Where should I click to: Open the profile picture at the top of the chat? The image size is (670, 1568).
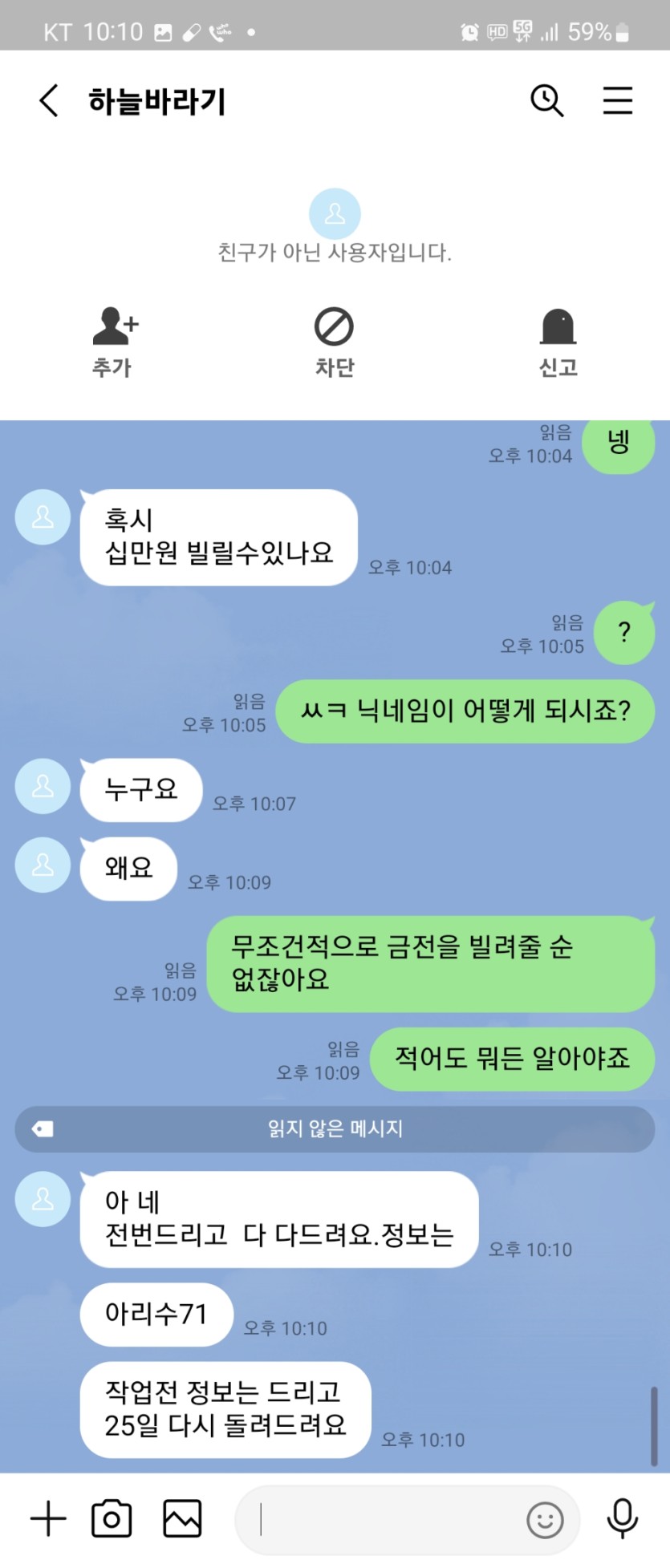[x=335, y=213]
